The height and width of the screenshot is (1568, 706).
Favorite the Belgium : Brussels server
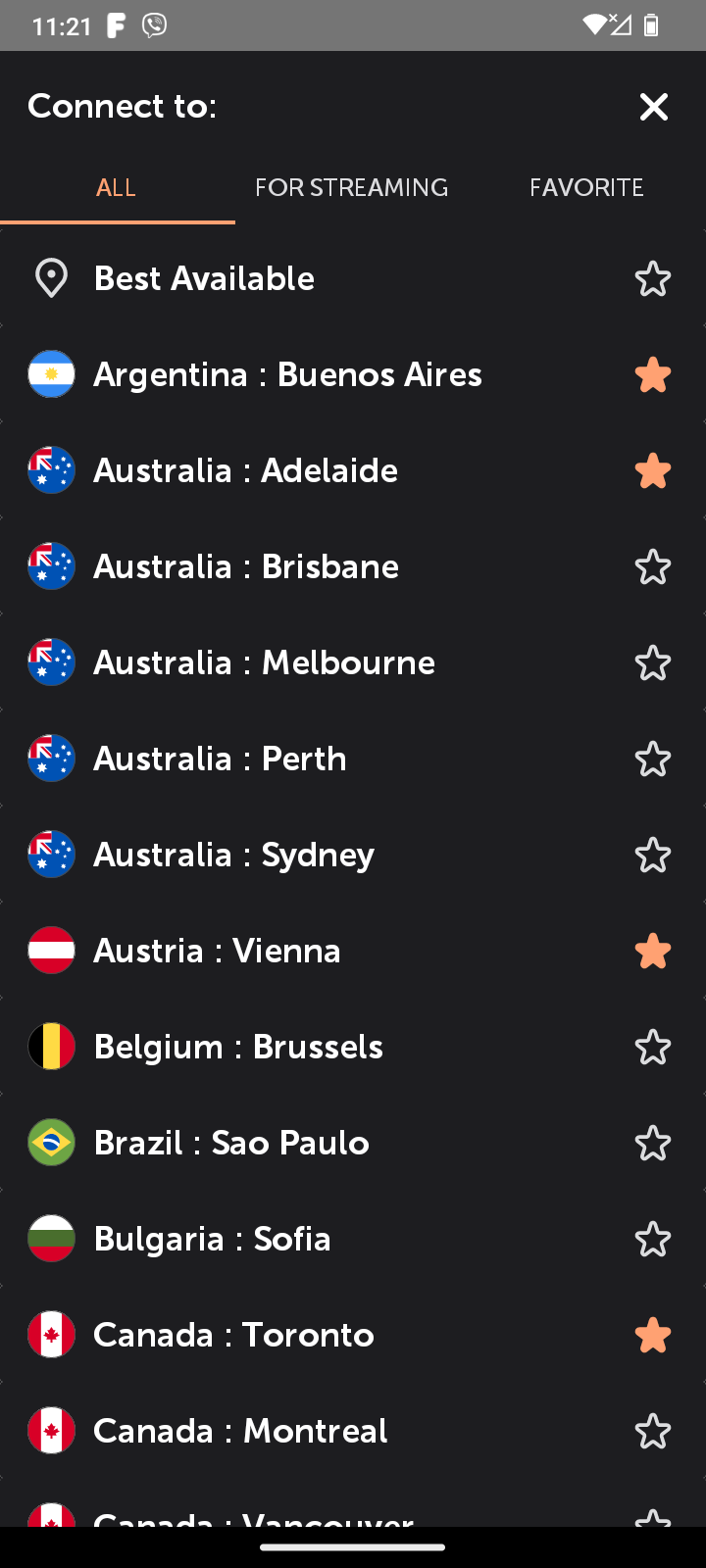coord(653,1048)
